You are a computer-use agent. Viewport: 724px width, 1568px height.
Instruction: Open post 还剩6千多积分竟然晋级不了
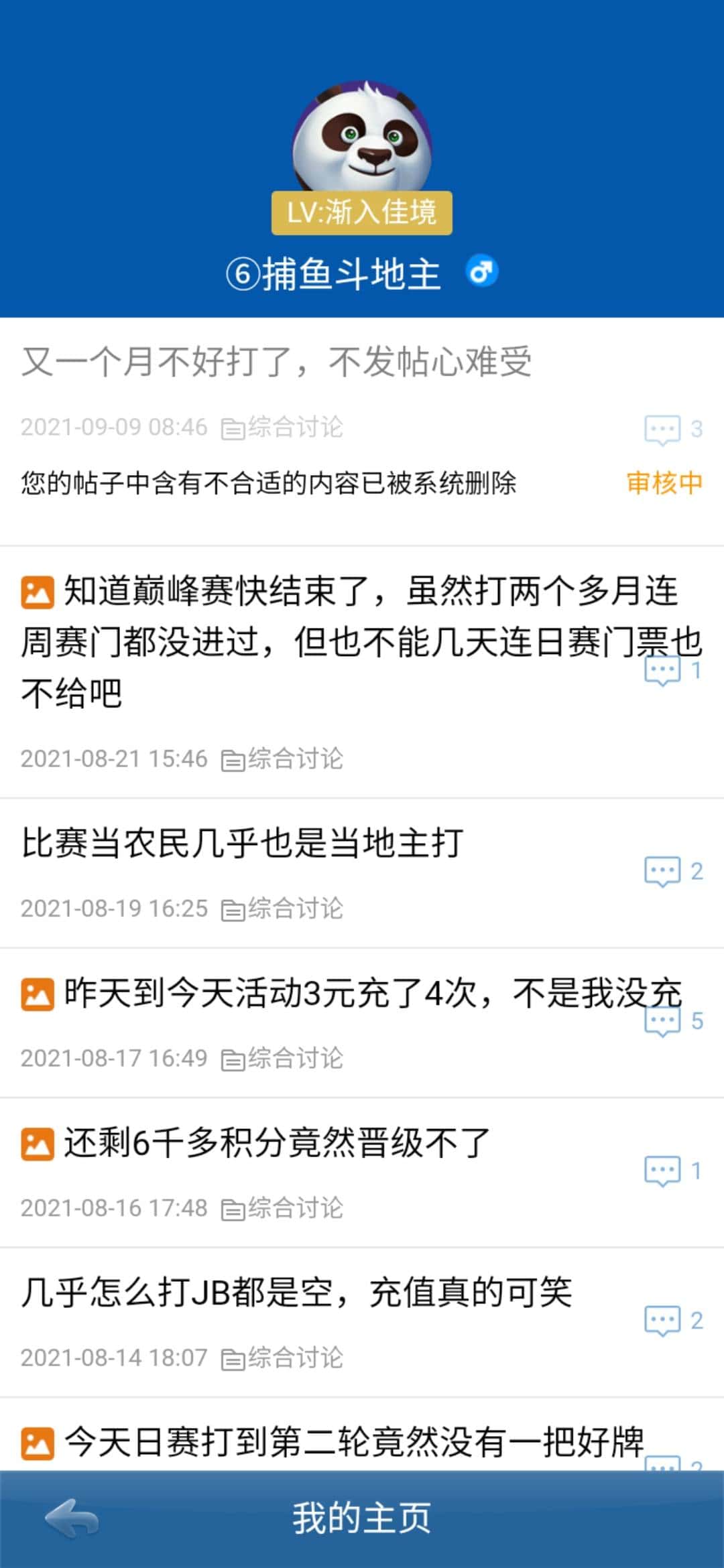coord(276,1143)
